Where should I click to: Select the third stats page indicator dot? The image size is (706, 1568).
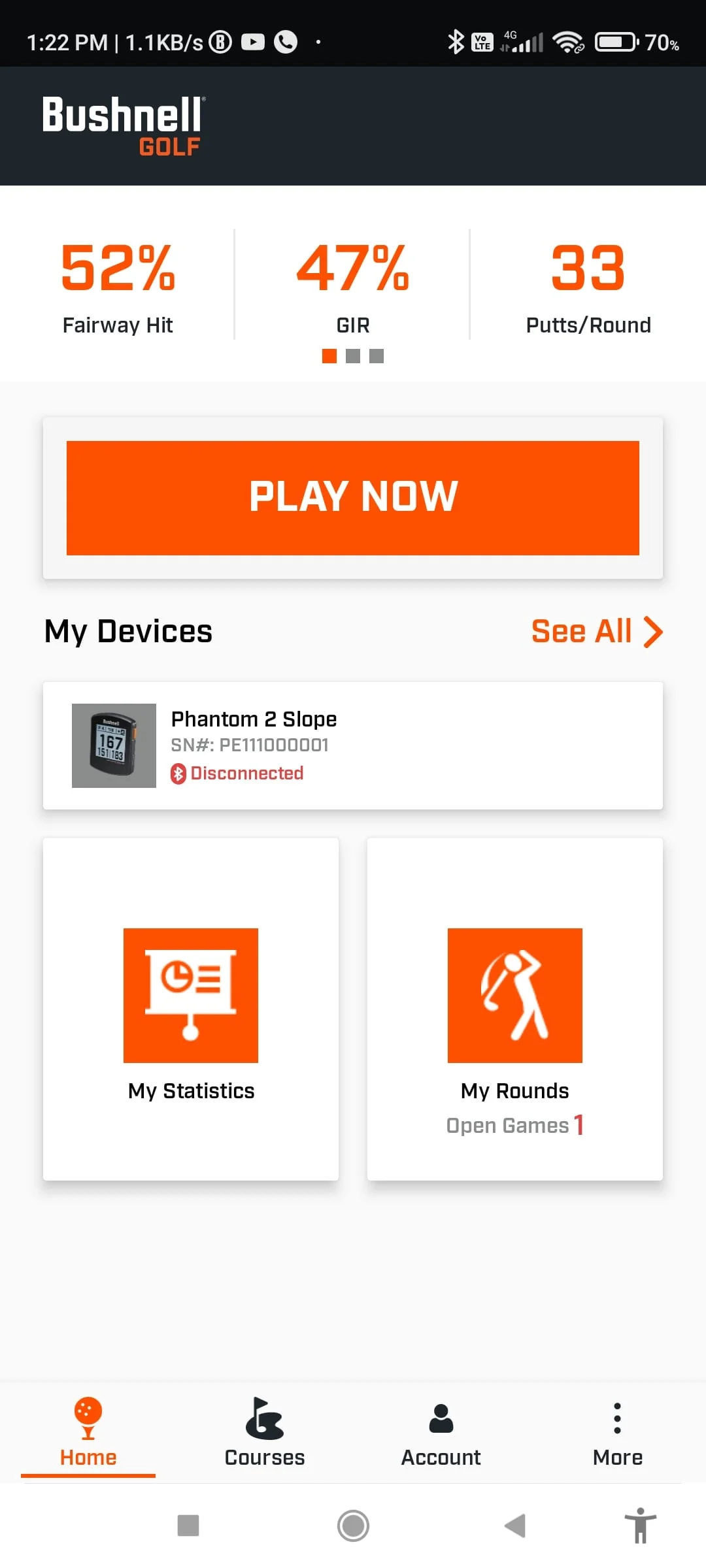click(377, 356)
